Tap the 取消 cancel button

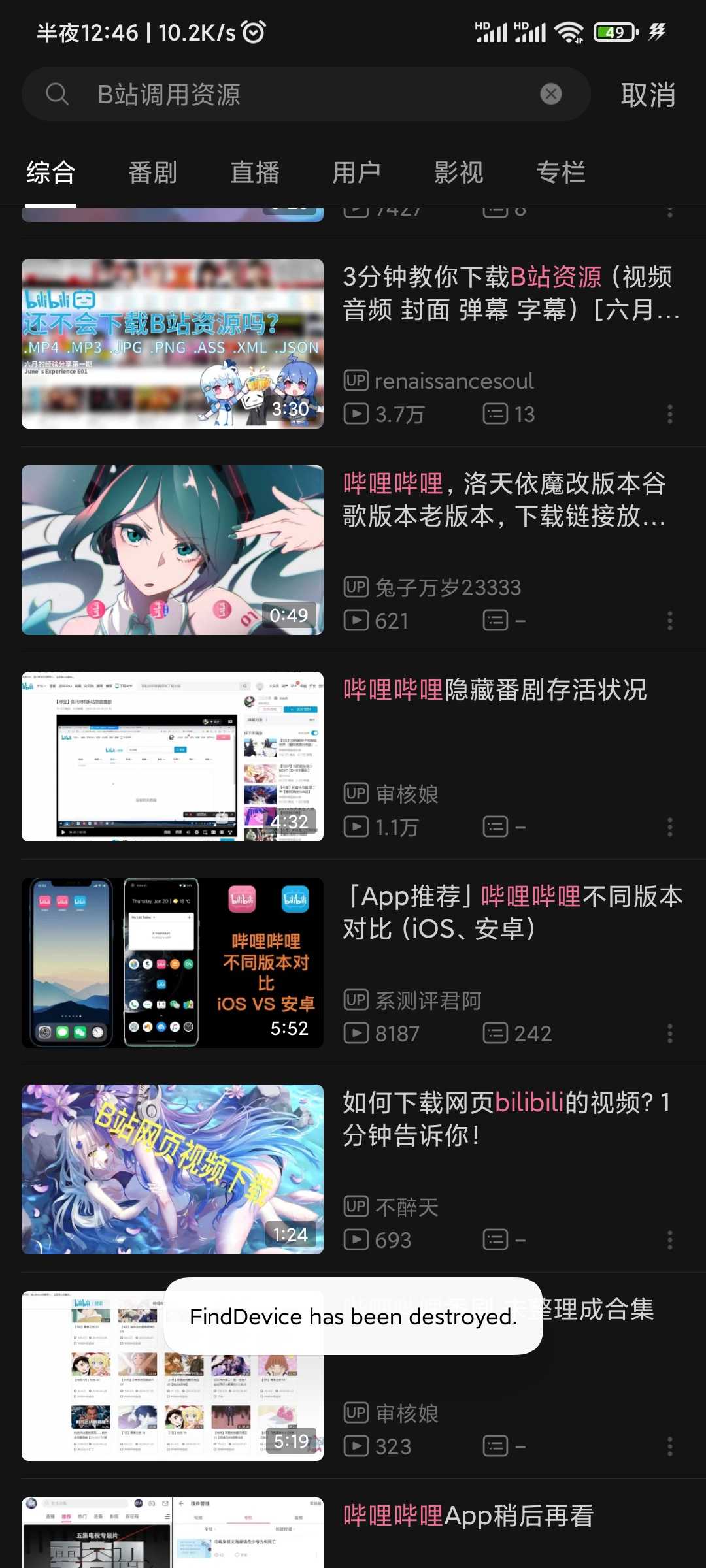point(648,95)
